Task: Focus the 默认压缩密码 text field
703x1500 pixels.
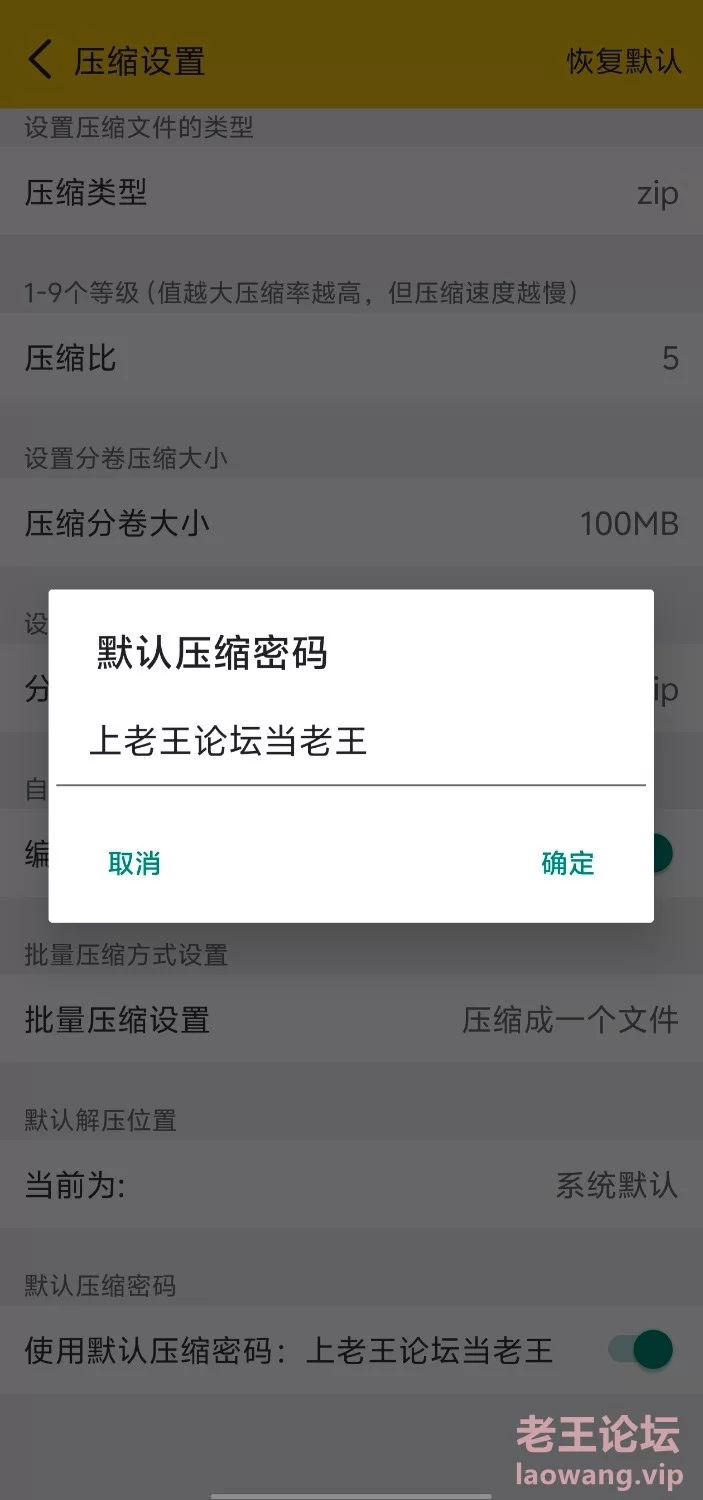Action: pos(351,742)
